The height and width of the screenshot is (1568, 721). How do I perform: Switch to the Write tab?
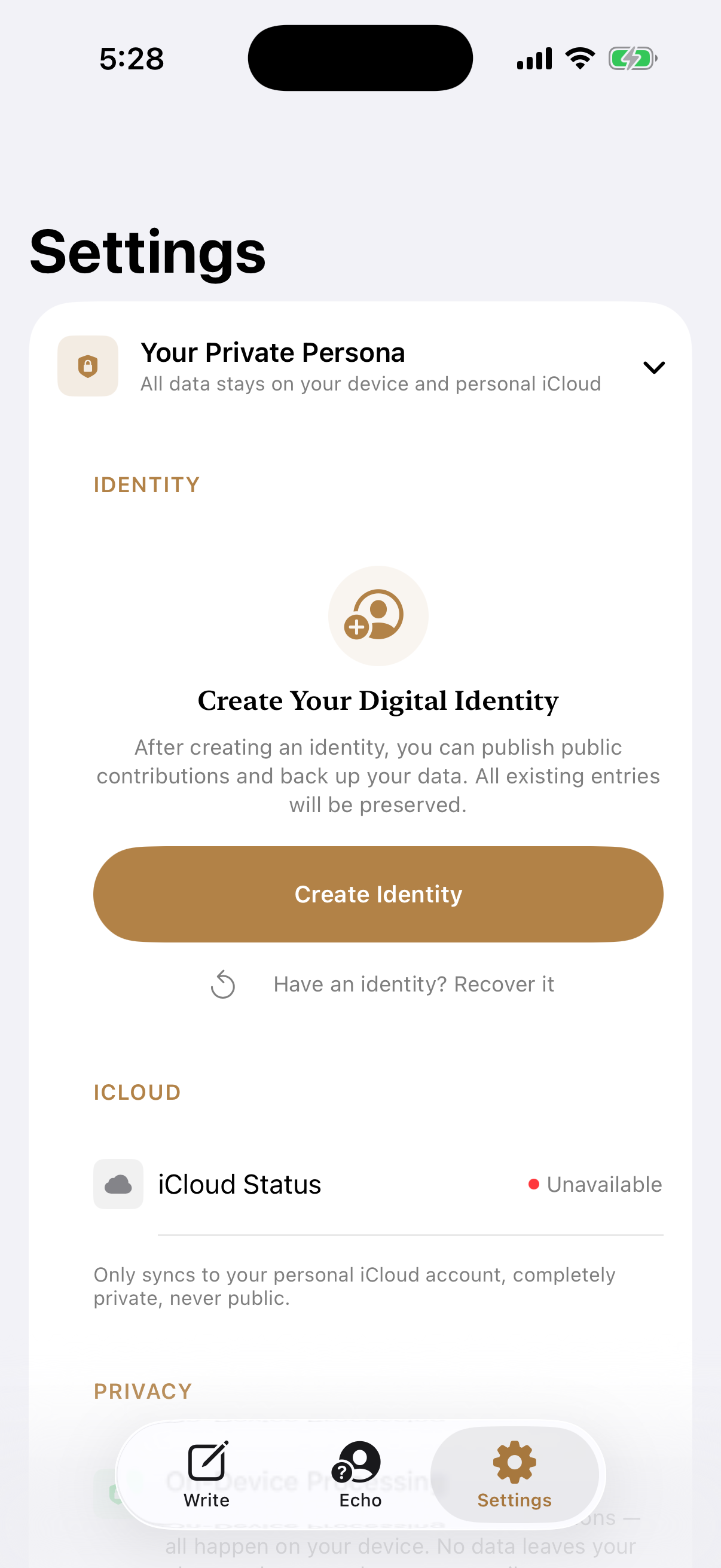[207, 1474]
